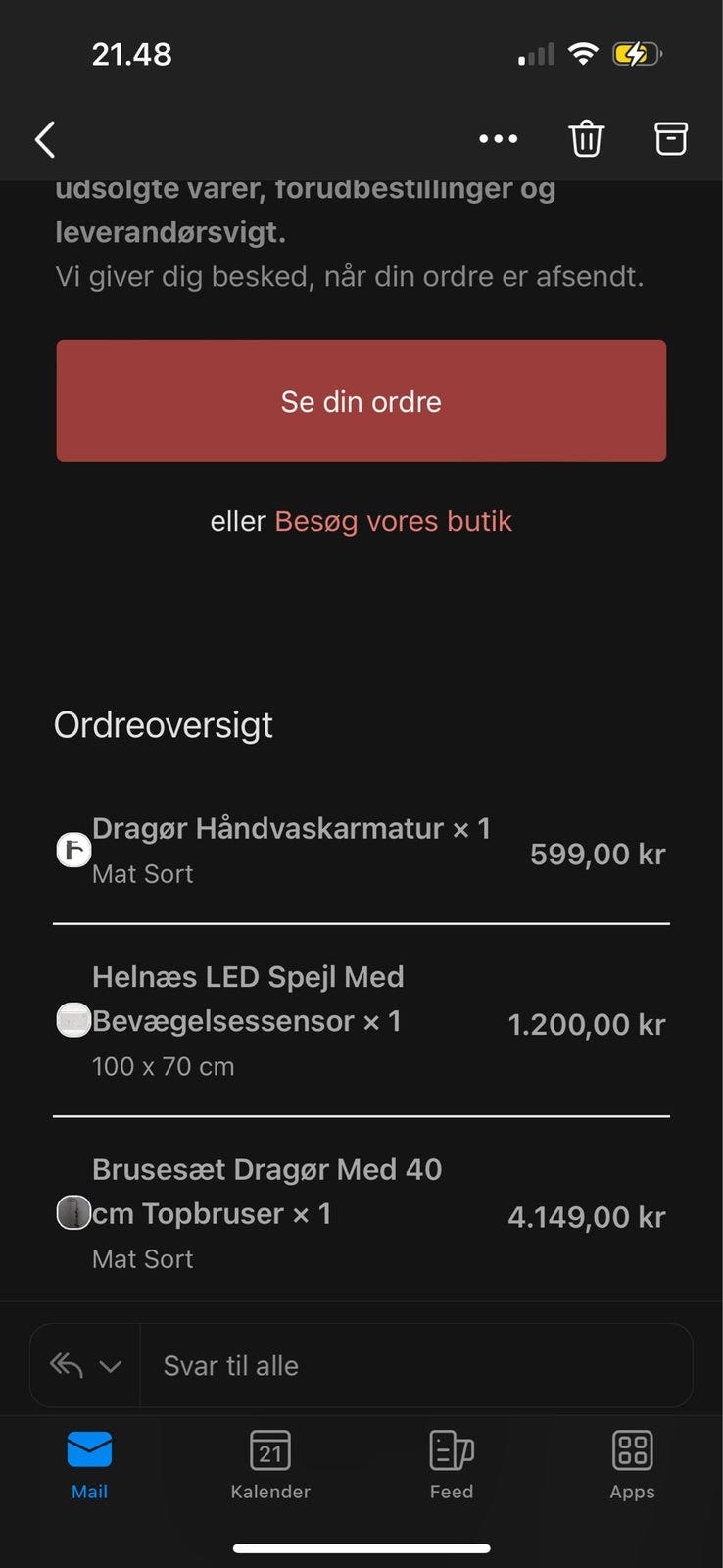Open the more options (...) menu
Screen dimensions: 723x1568
(499, 139)
